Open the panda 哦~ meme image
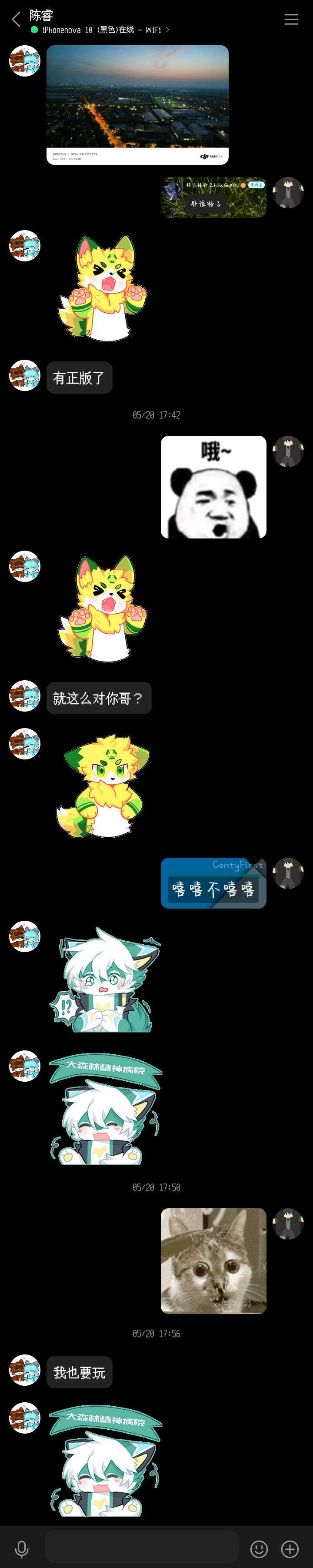313x1568 pixels. 213,486
